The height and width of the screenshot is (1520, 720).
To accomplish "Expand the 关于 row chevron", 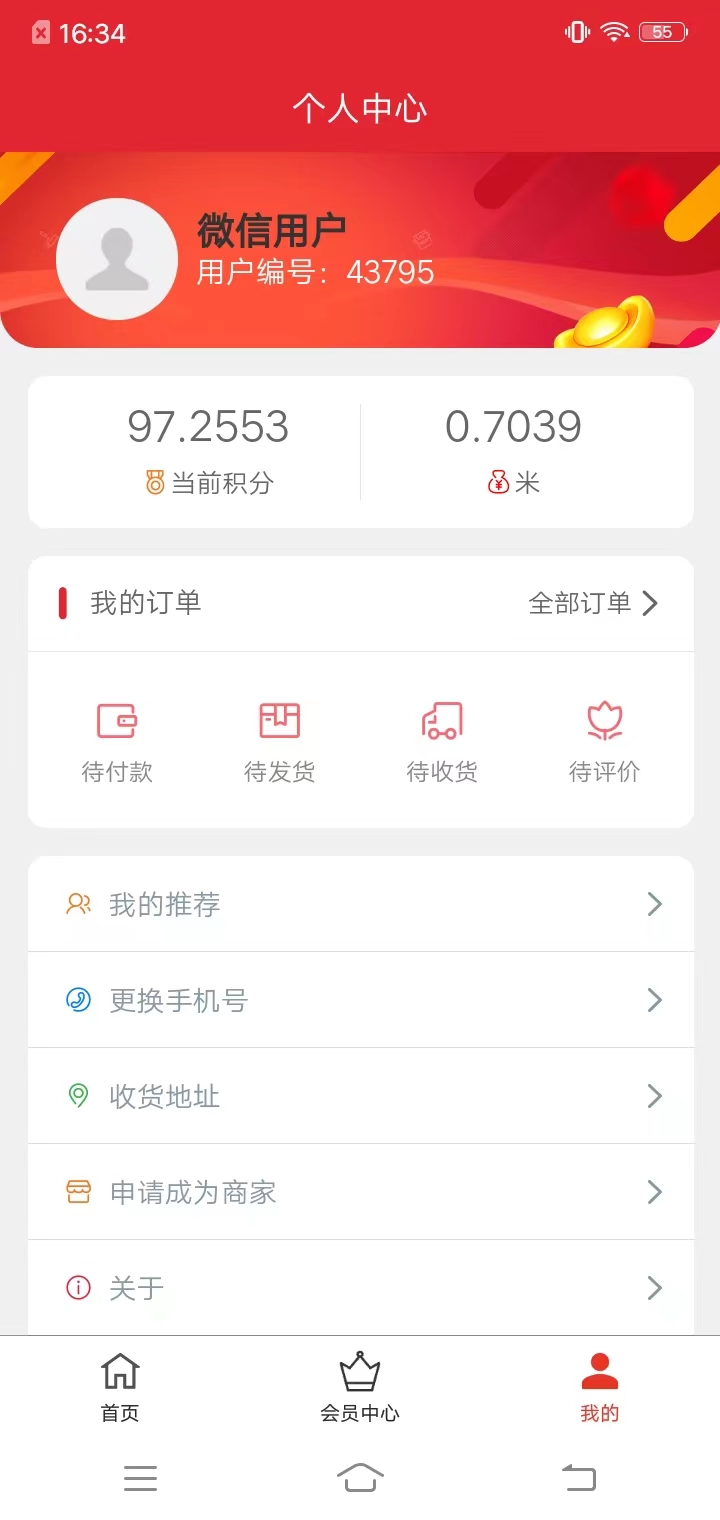I will click(x=653, y=1288).
